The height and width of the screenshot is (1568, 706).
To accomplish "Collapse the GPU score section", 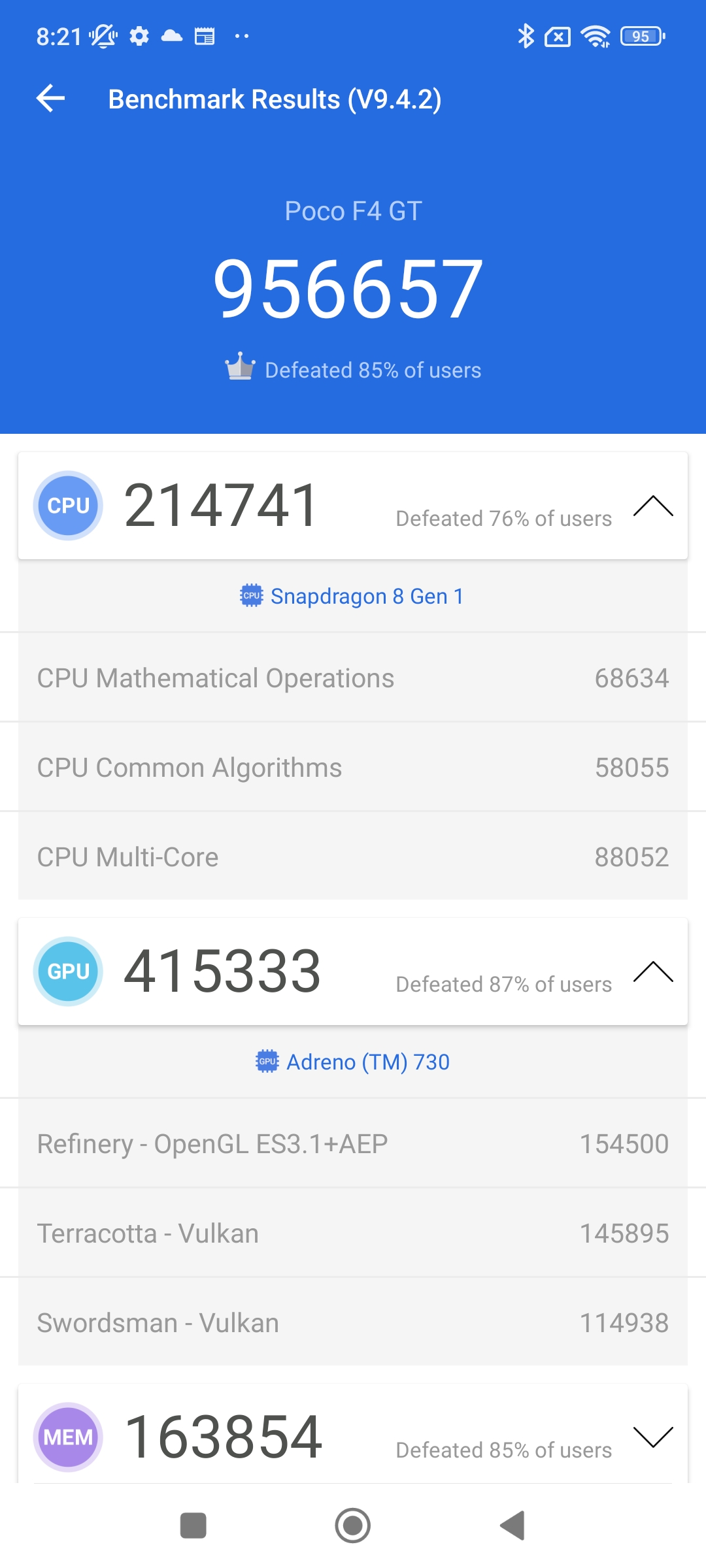I will click(653, 972).
